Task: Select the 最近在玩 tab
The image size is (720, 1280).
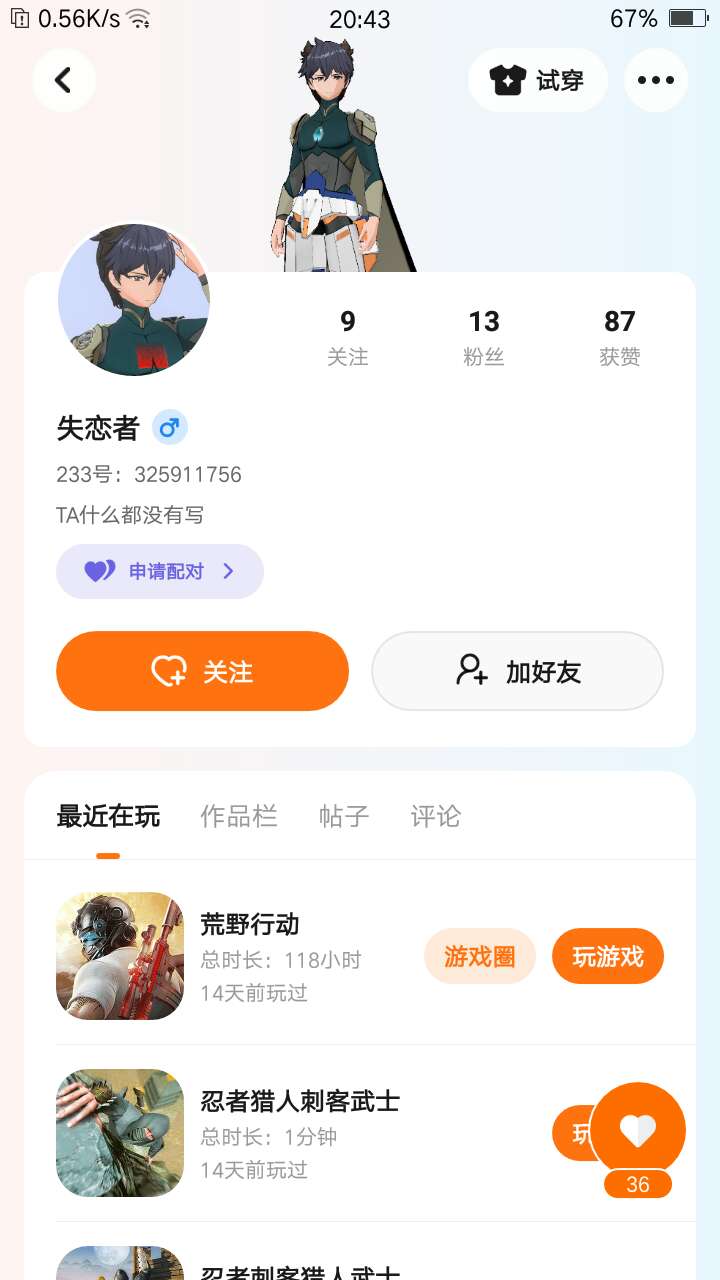Action: 108,816
